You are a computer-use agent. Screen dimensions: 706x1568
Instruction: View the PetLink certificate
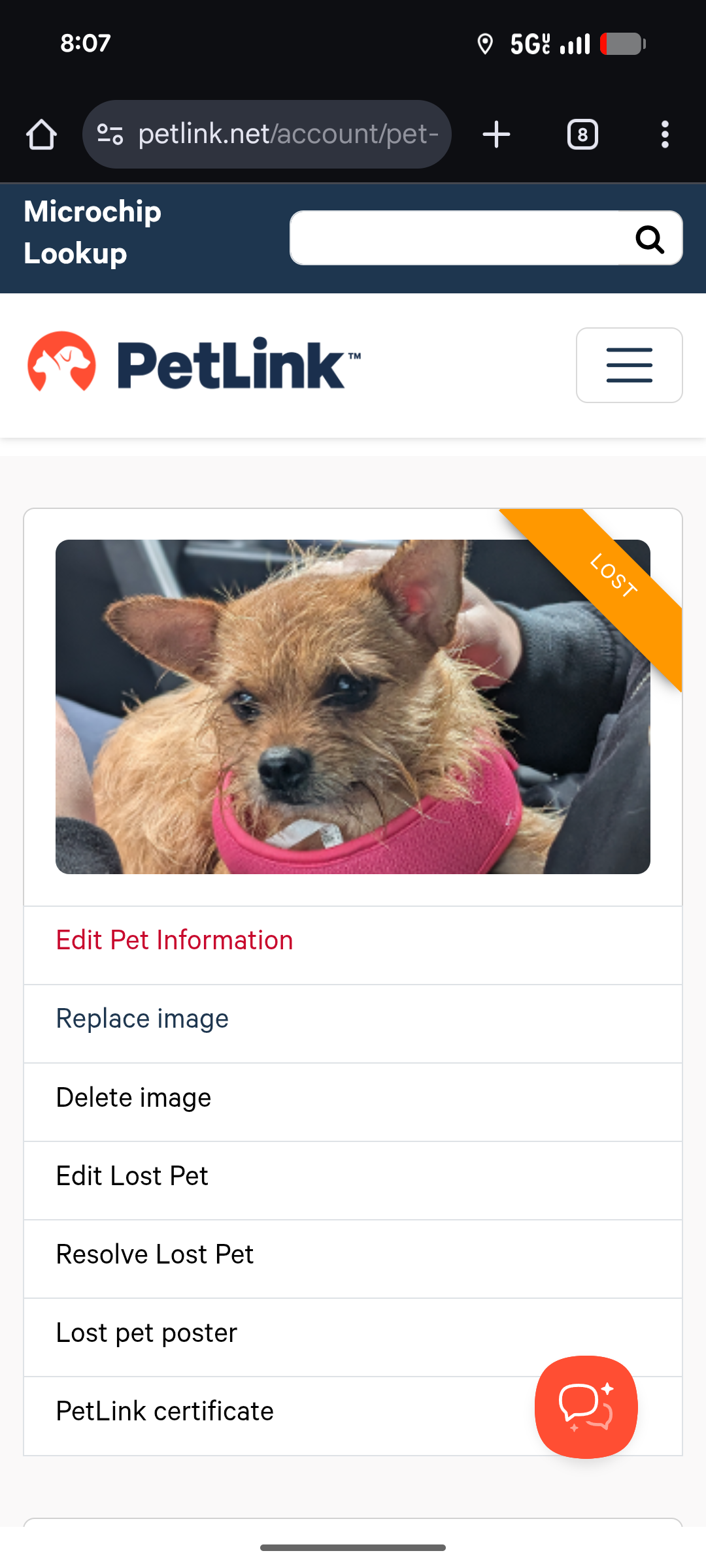165,1411
